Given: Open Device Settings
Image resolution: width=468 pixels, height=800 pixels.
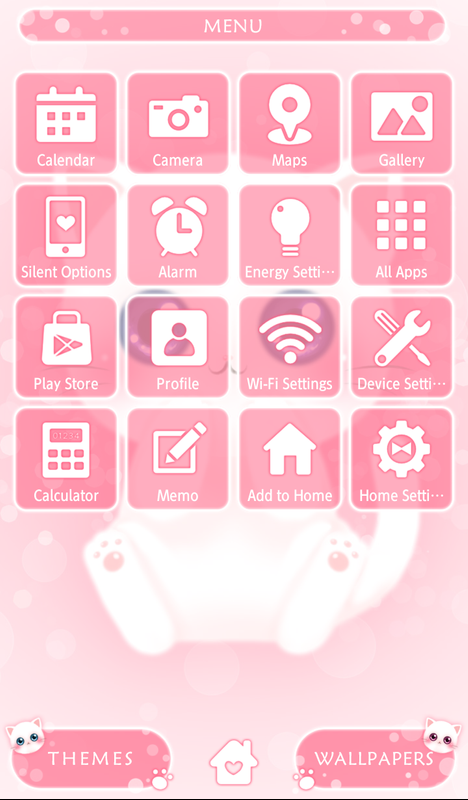Looking at the screenshot, I should (402, 347).
